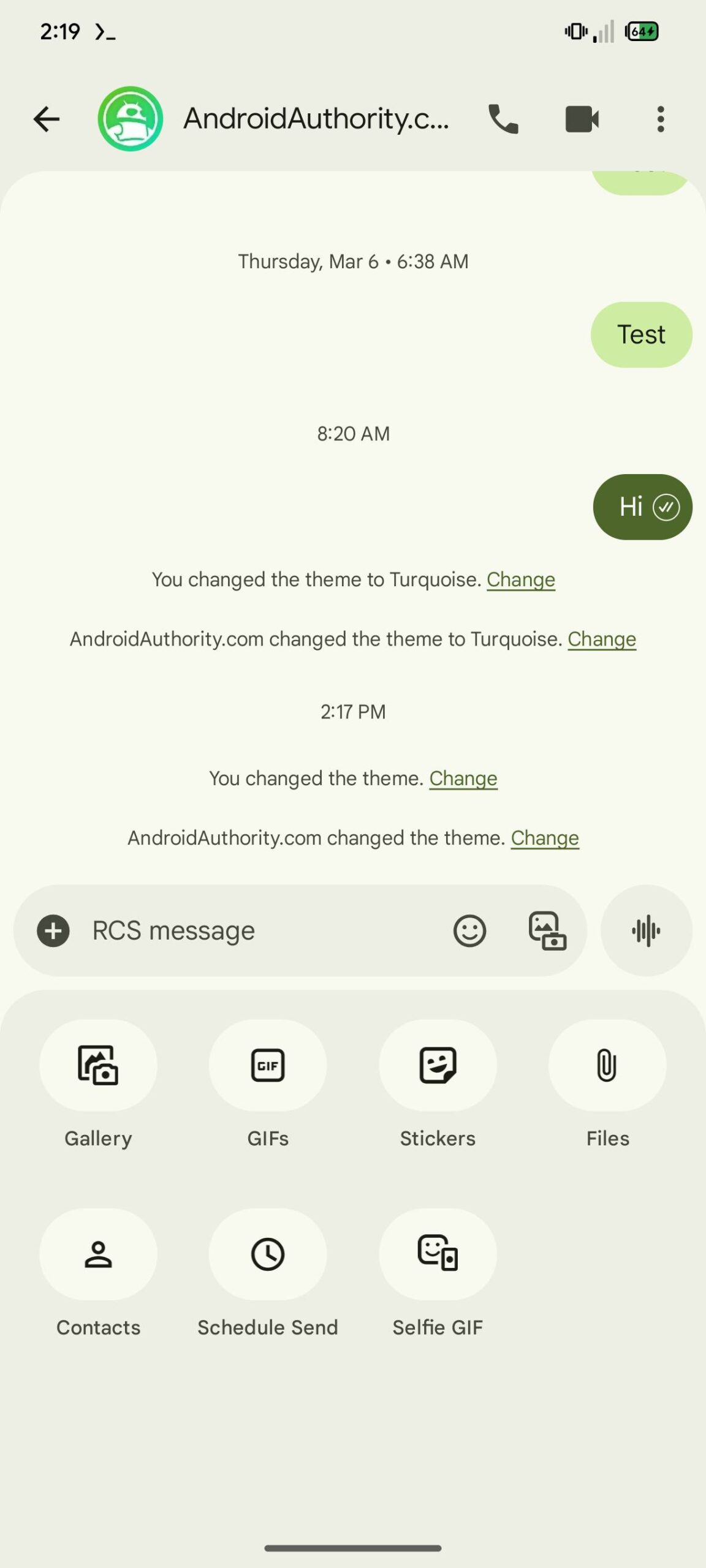The image size is (706, 1568).
Task: Open the three-dot overflow menu
Action: 660,119
